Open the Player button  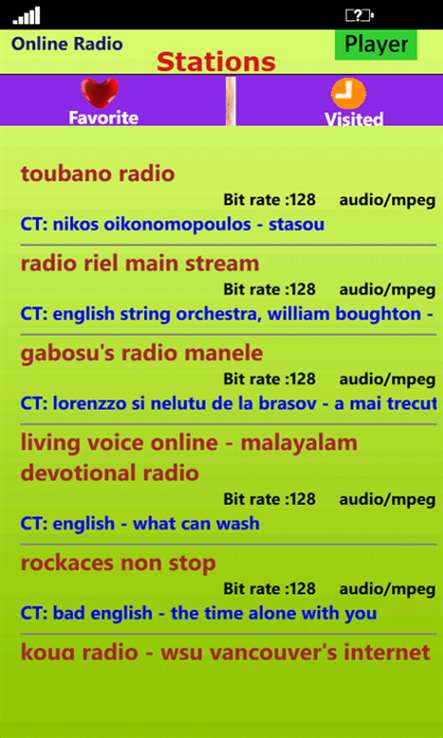pyautogui.click(x=376, y=45)
